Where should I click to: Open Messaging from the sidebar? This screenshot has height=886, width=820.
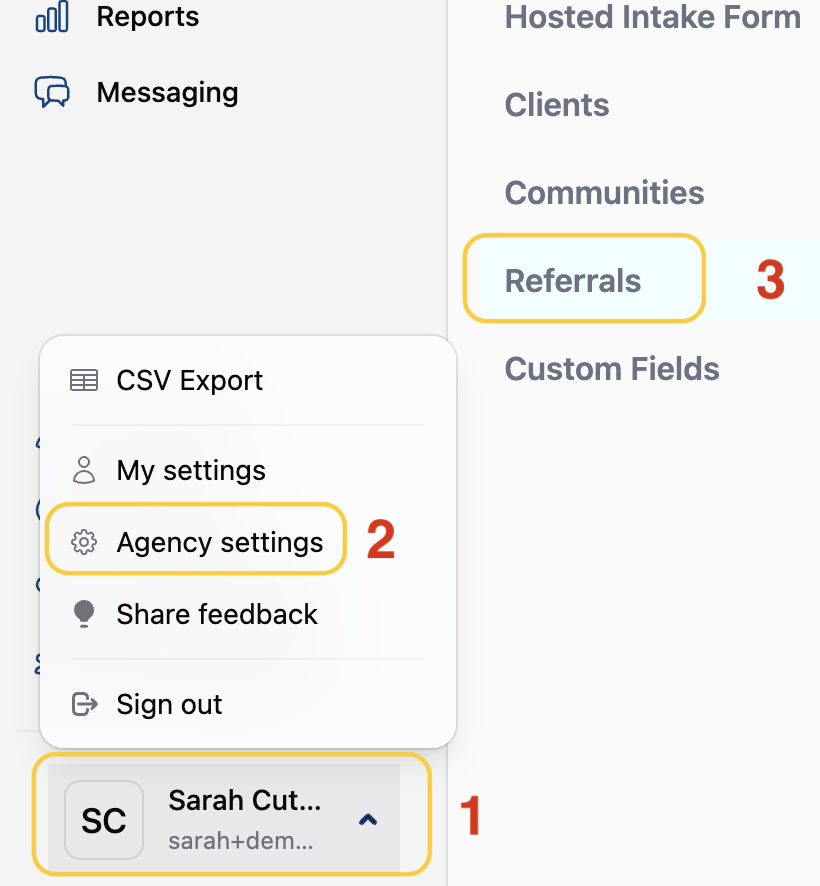(x=166, y=93)
